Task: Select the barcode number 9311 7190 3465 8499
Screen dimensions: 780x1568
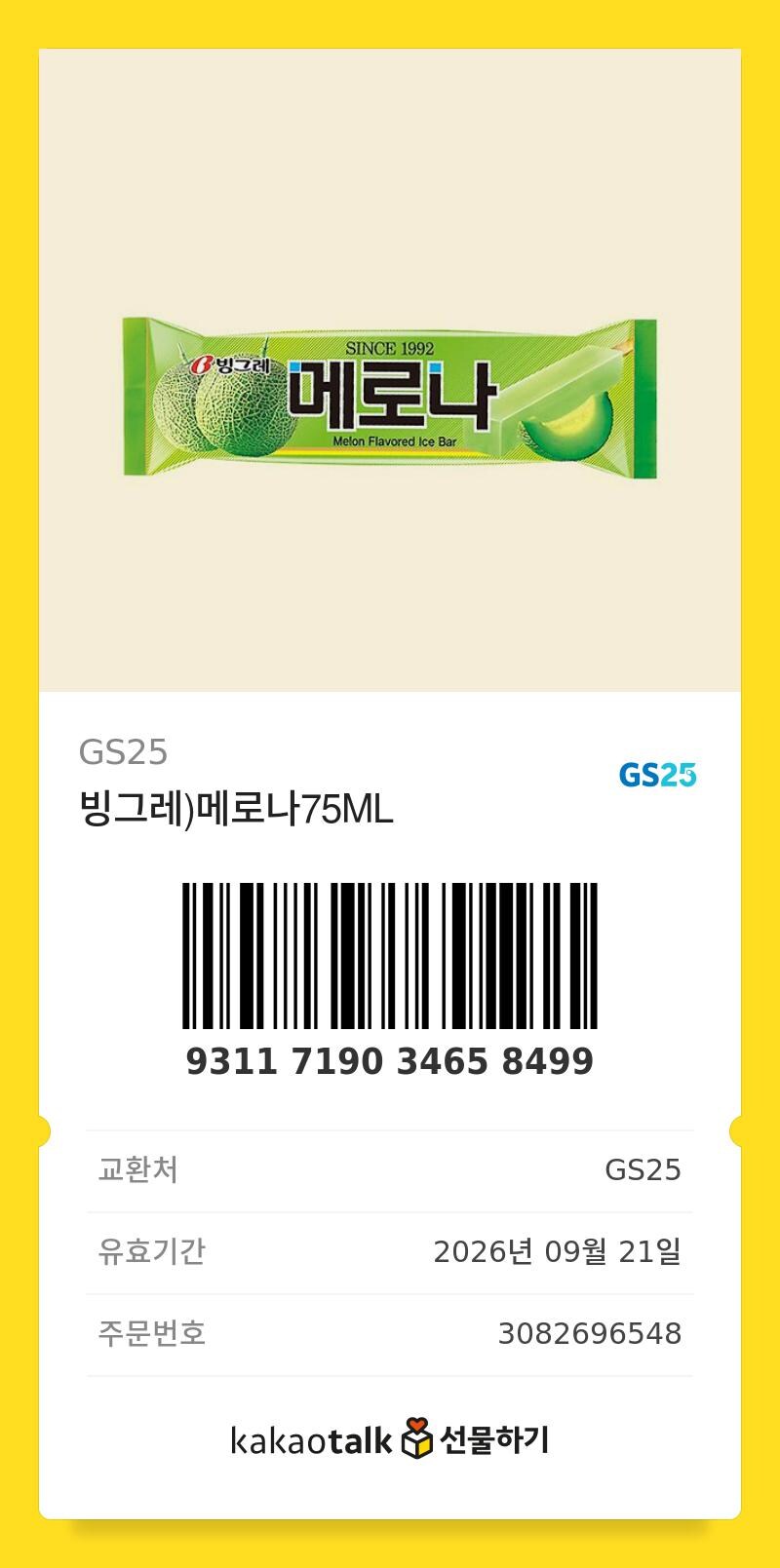Action: pyautogui.click(x=390, y=1062)
